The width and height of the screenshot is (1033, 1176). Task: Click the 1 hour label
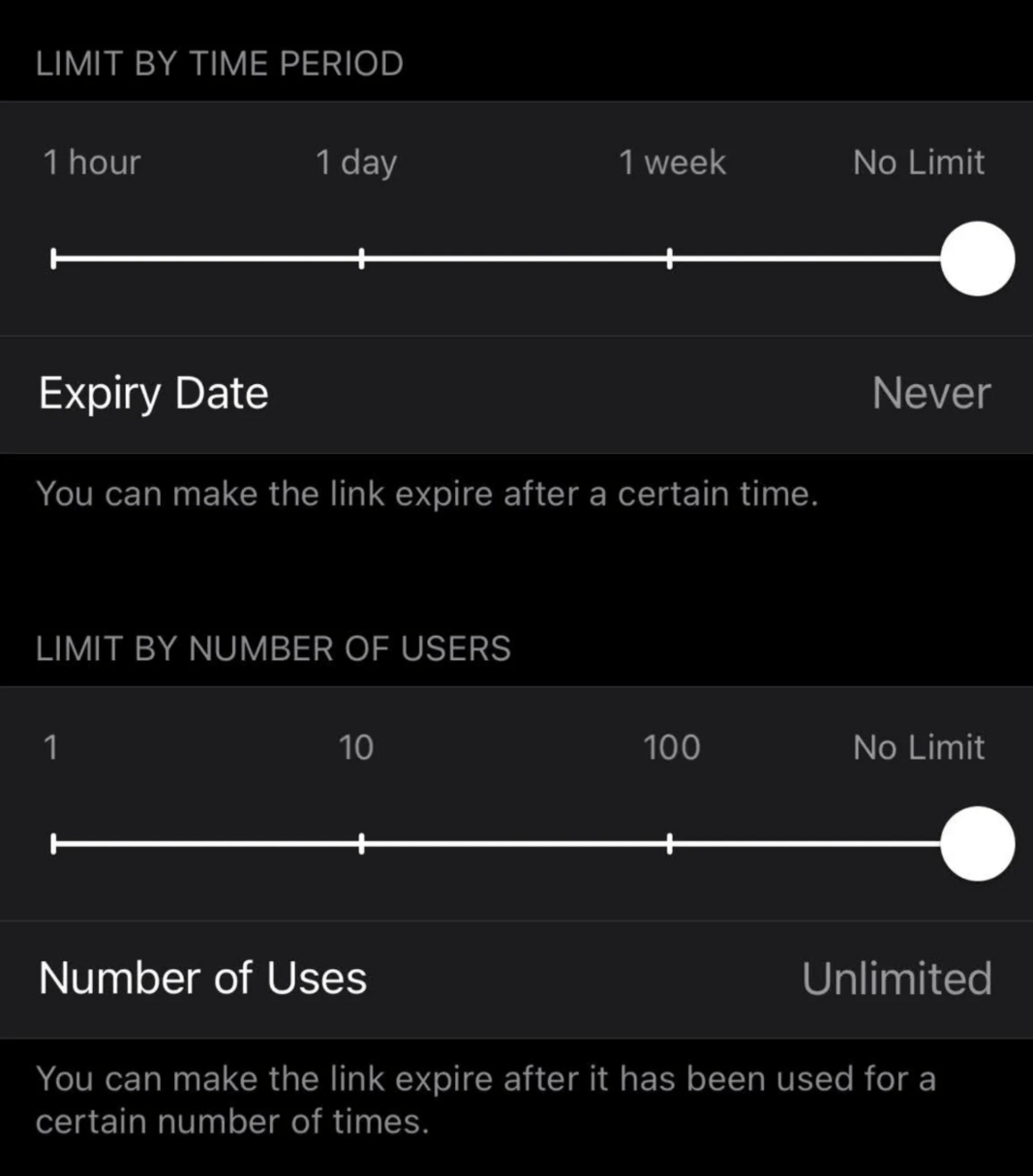89,163
